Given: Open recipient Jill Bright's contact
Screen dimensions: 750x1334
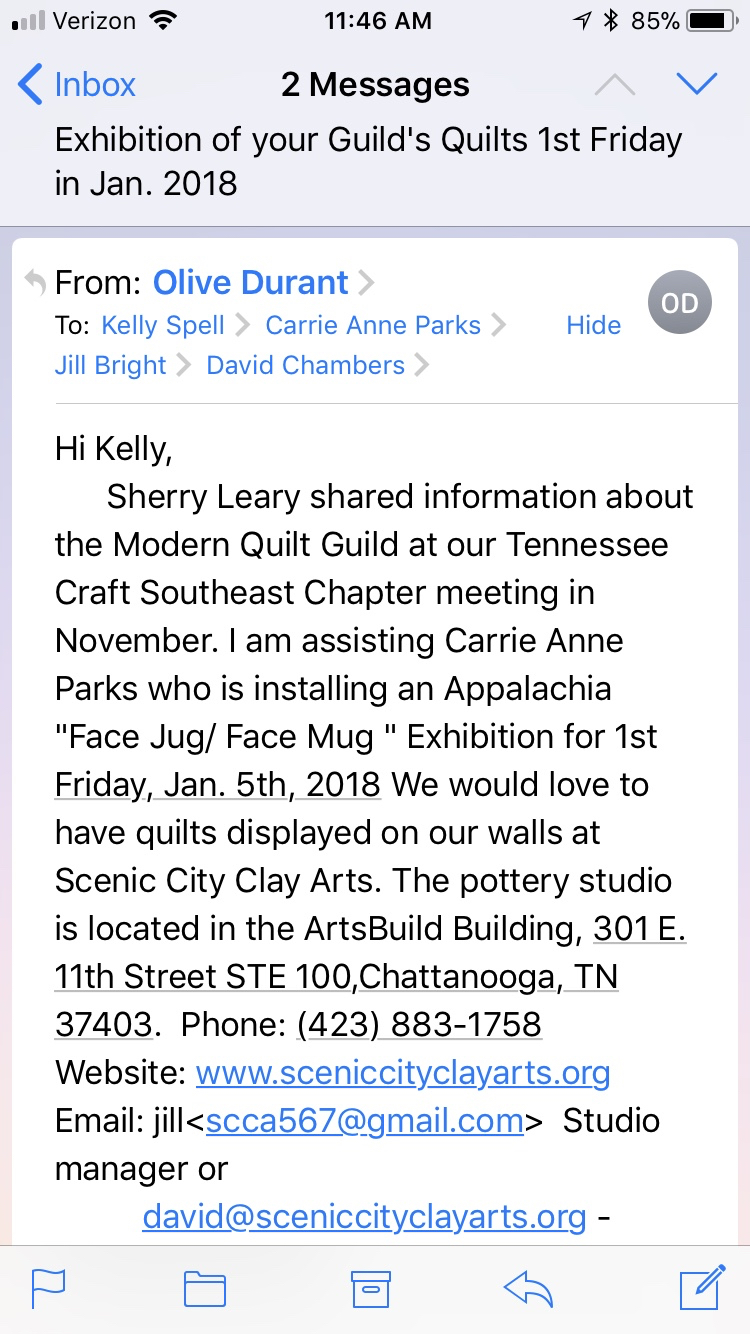Looking at the screenshot, I should click(111, 365).
